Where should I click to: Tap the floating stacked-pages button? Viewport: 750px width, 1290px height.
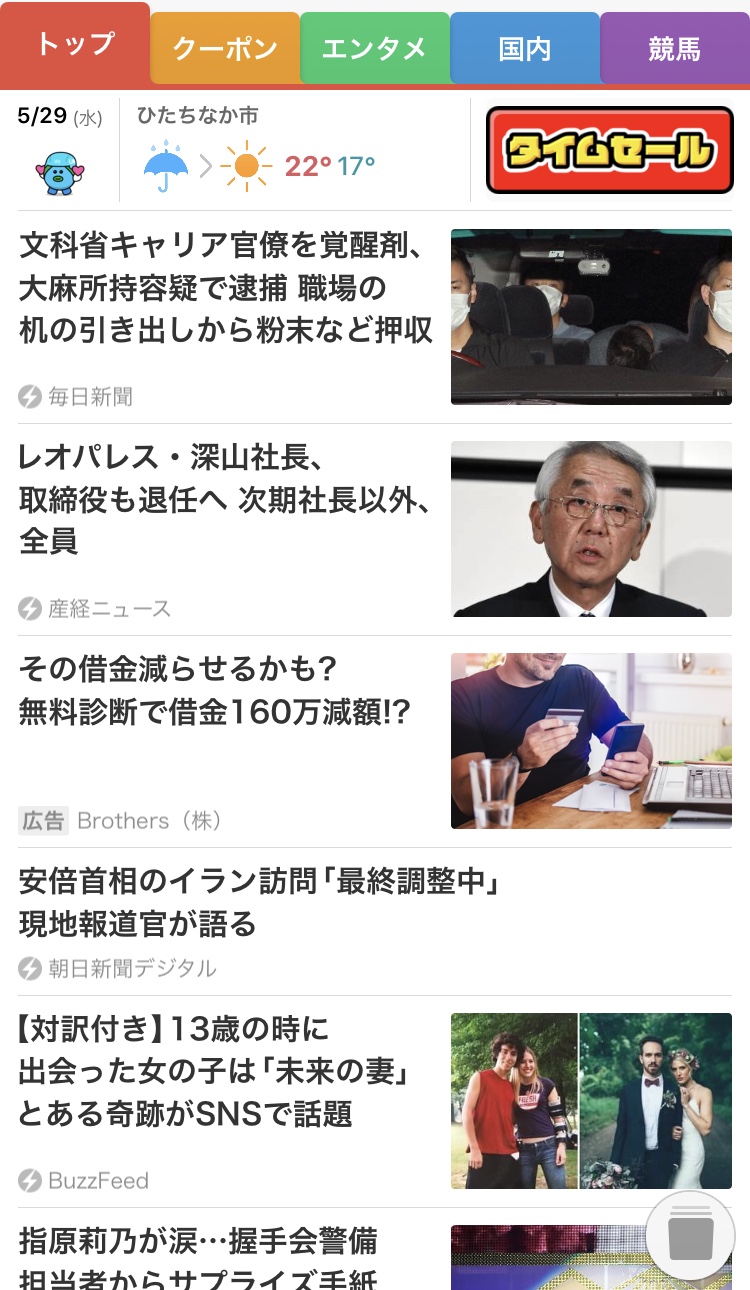coord(691,1236)
